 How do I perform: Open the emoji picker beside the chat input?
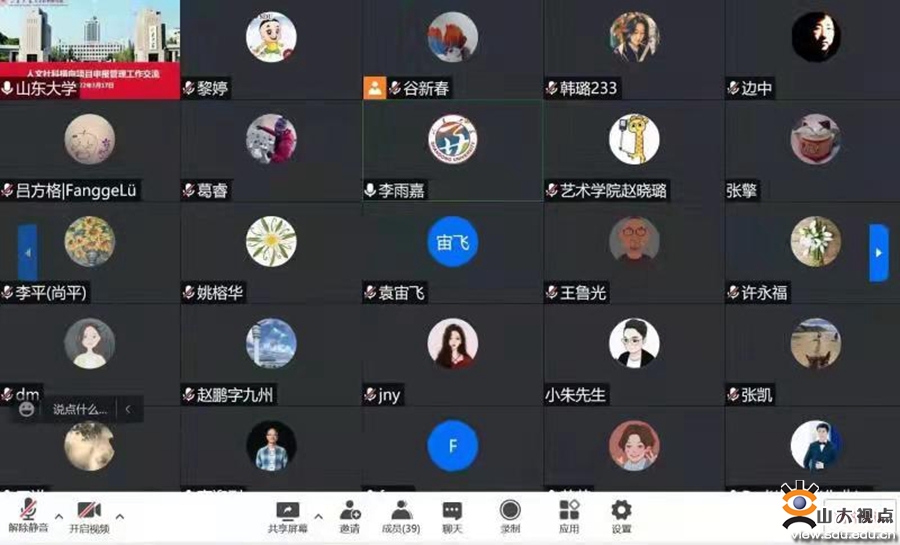[27, 409]
